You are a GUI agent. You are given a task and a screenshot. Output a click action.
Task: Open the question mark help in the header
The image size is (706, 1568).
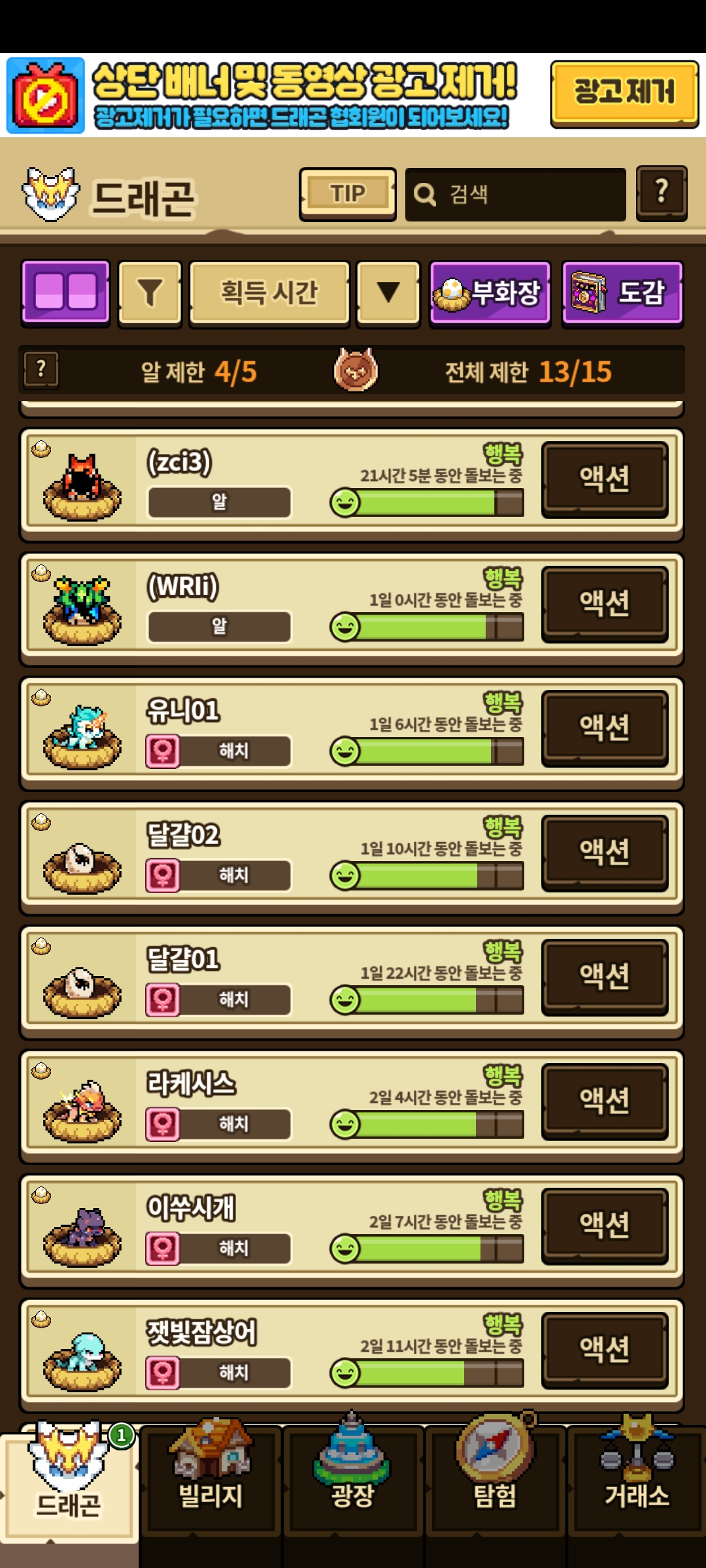(661, 193)
